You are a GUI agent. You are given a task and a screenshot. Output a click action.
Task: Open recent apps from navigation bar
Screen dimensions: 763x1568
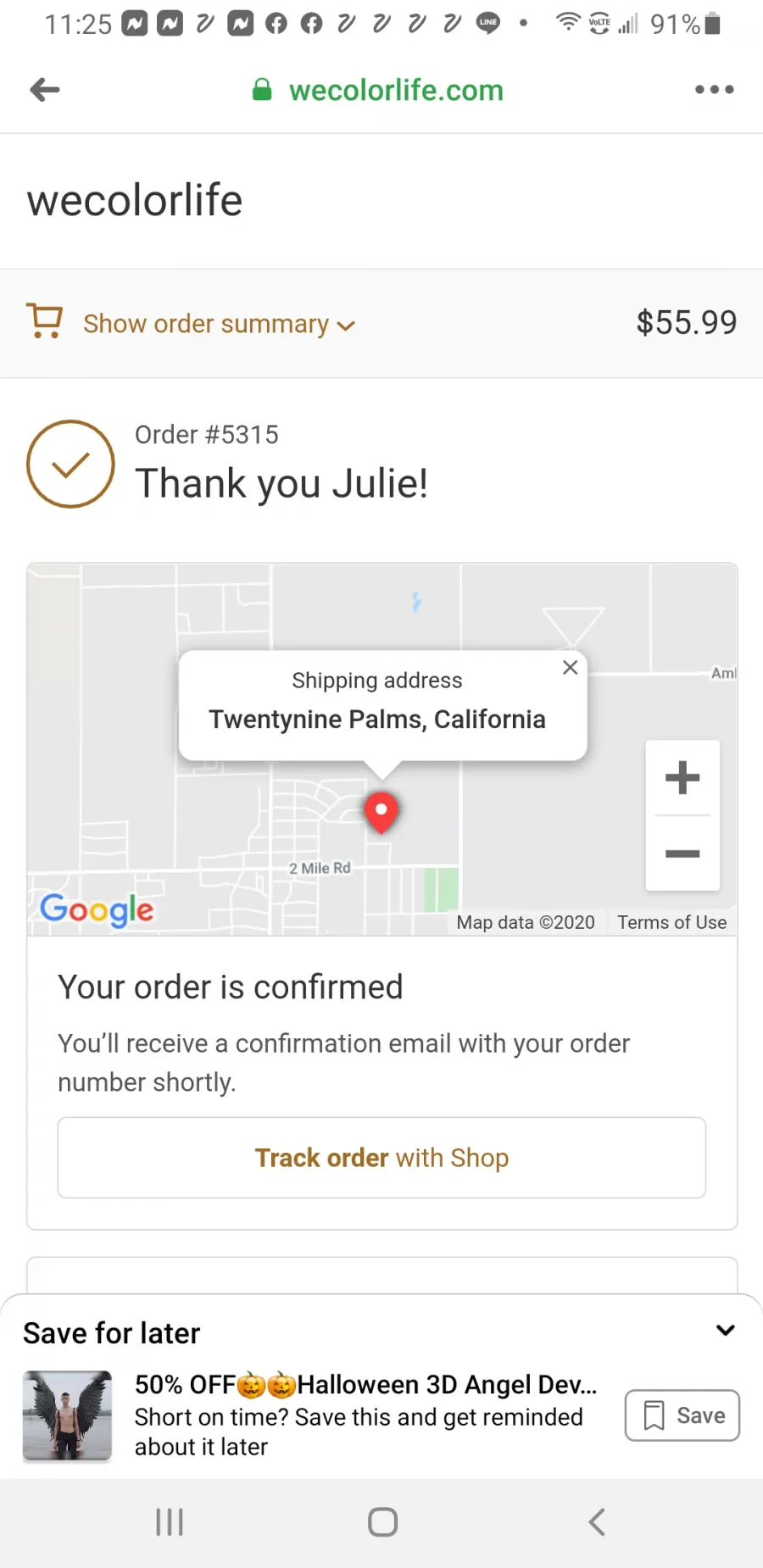[170, 1522]
